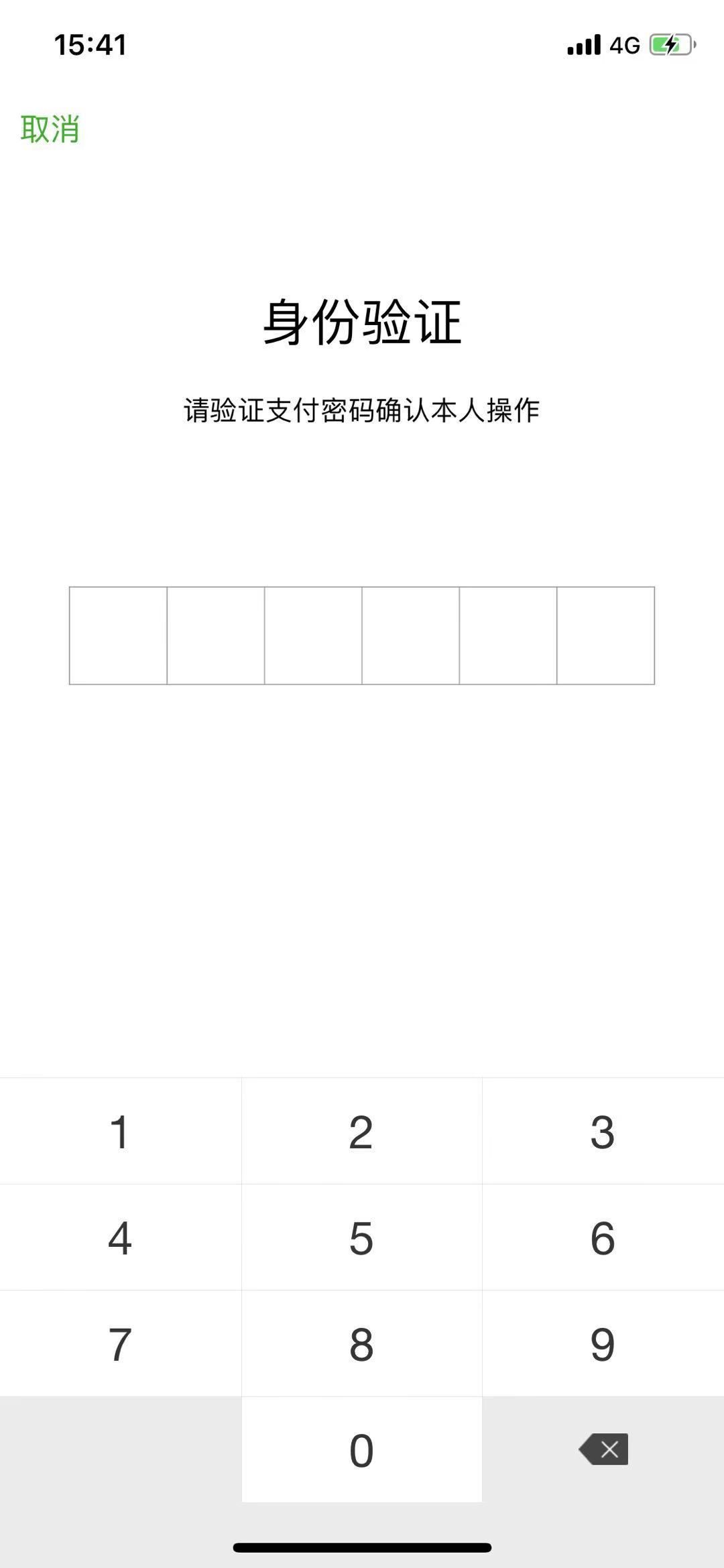Tap 取消 to cancel verification
This screenshot has height=1568, width=724.
pyautogui.click(x=50, y=129)
